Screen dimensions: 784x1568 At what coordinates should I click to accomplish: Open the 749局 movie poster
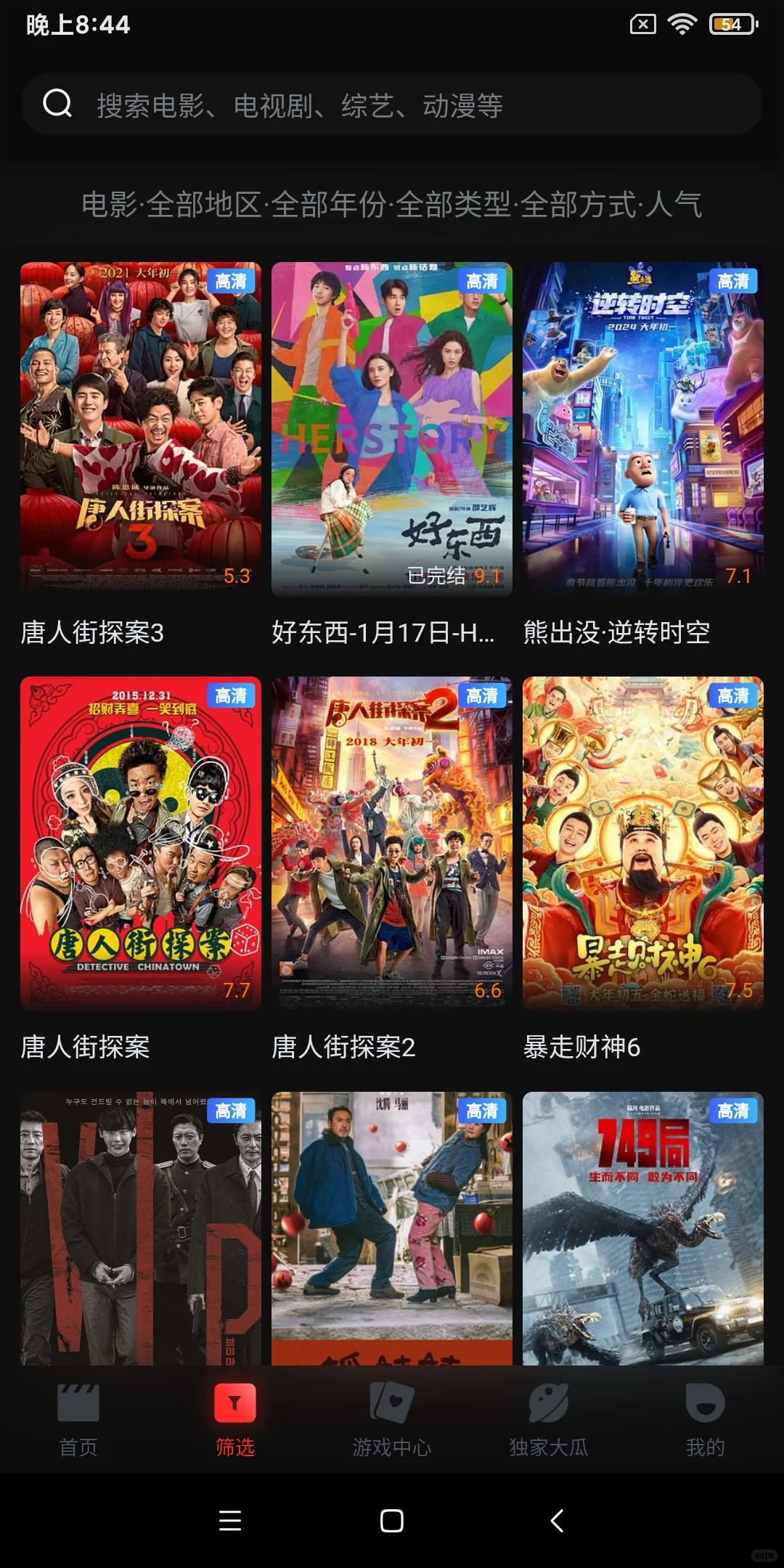click(643, 1228)
